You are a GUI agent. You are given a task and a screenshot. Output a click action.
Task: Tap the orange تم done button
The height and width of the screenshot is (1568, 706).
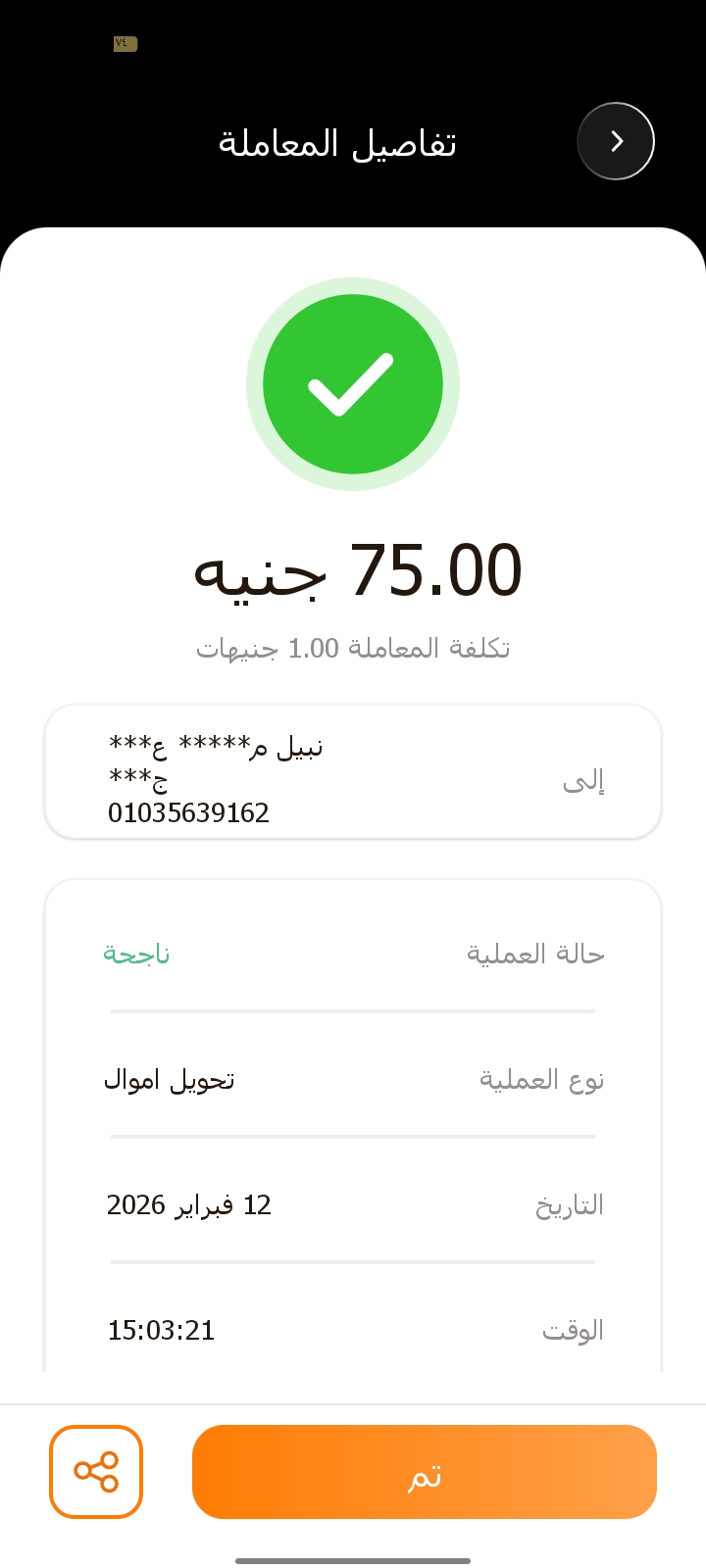(424, 1471)
